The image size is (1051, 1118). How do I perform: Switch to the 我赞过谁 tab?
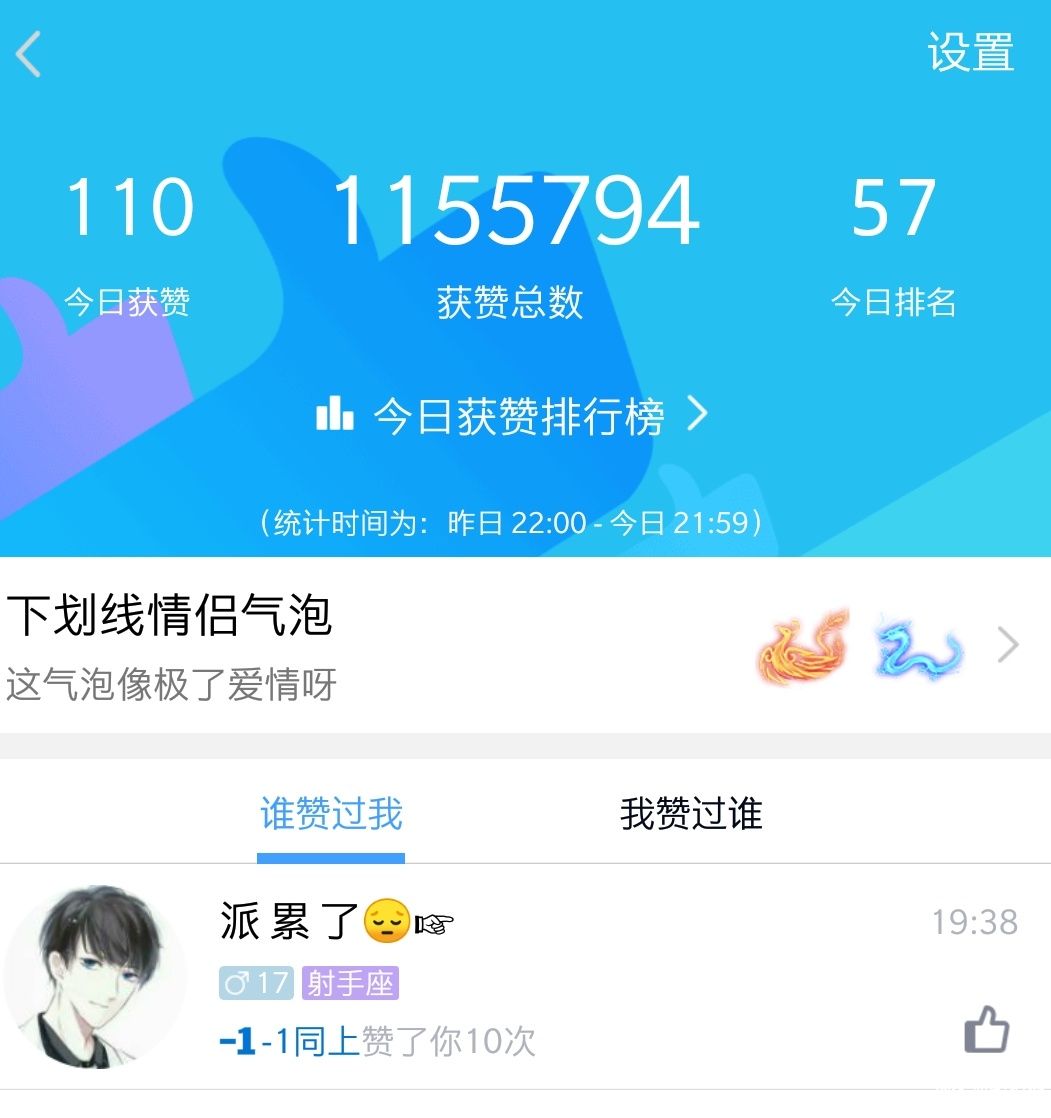click(x=690, y=814)
